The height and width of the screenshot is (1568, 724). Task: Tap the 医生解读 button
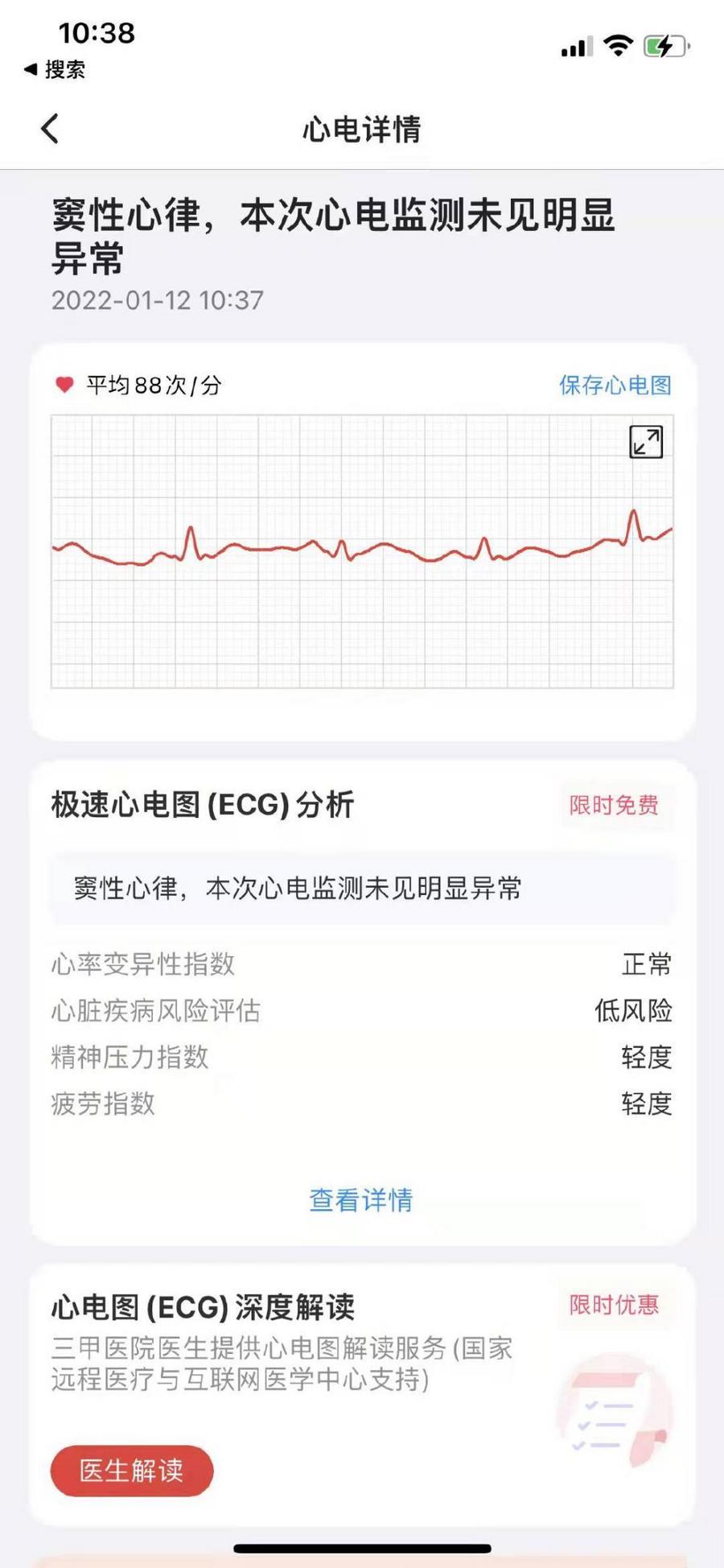pyautogui.click(x=132, y=1471)
